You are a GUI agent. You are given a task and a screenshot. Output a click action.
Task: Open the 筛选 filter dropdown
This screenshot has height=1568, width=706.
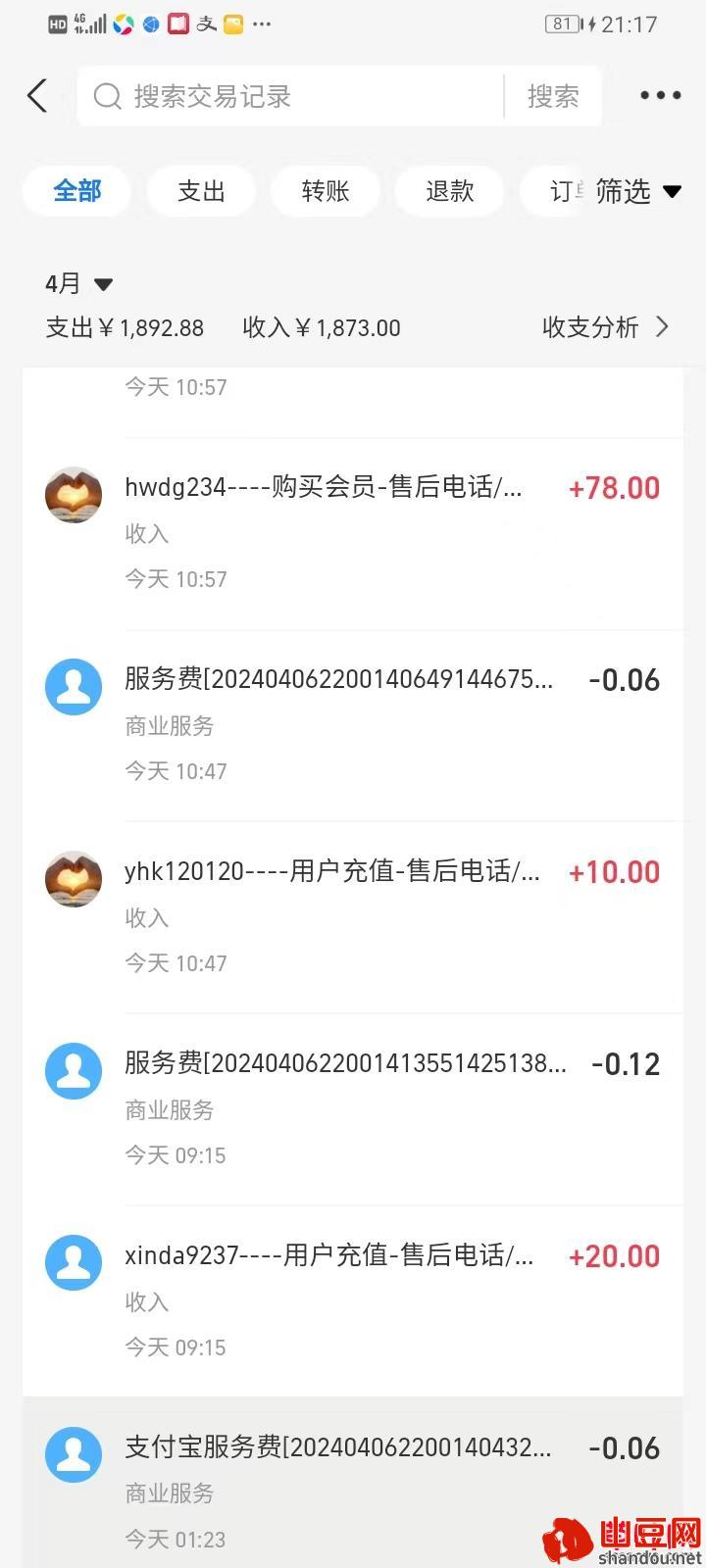(637, 192)
